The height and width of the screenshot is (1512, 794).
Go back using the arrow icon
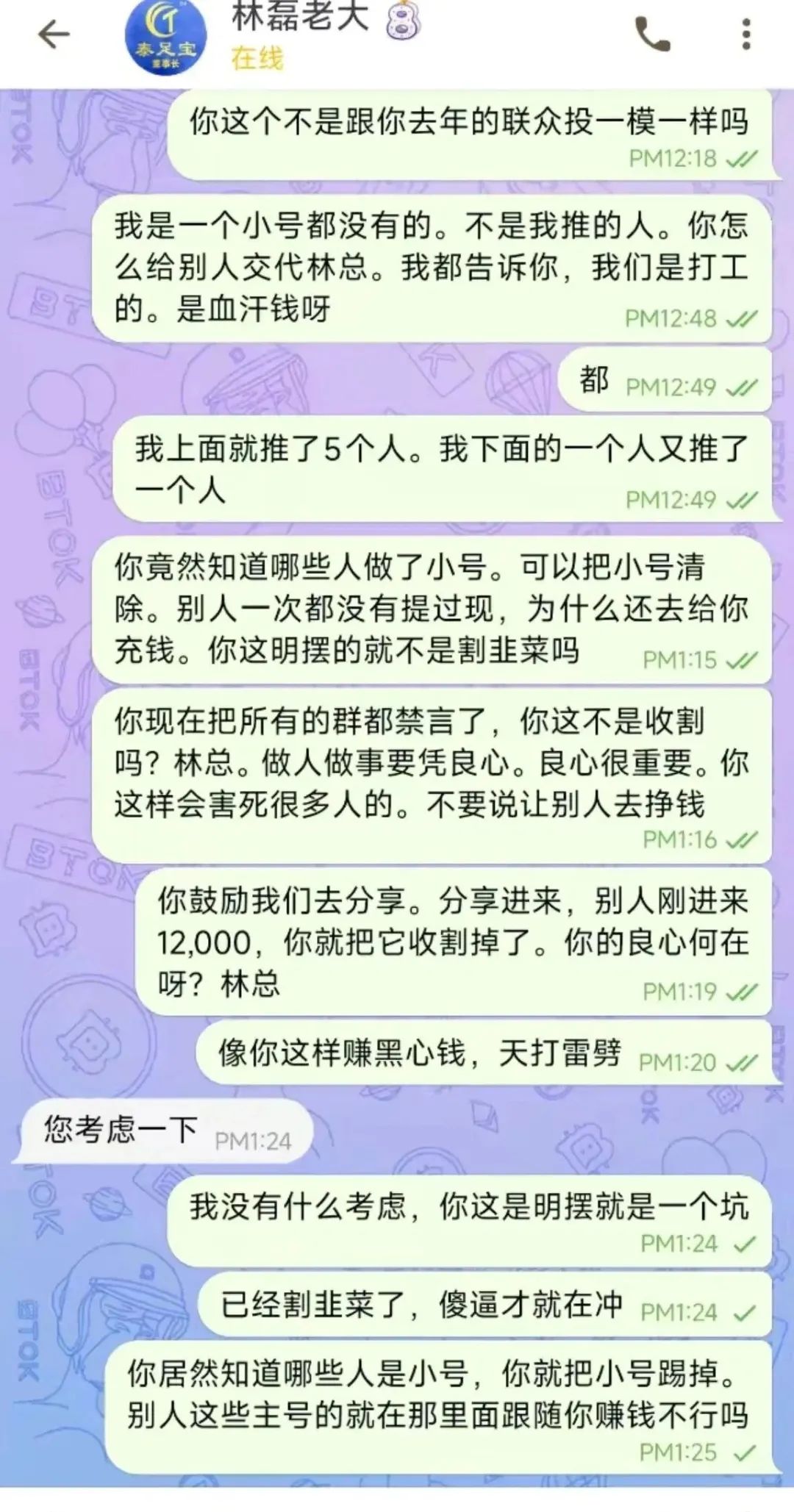pyautogui.click(x=53, y=34)
